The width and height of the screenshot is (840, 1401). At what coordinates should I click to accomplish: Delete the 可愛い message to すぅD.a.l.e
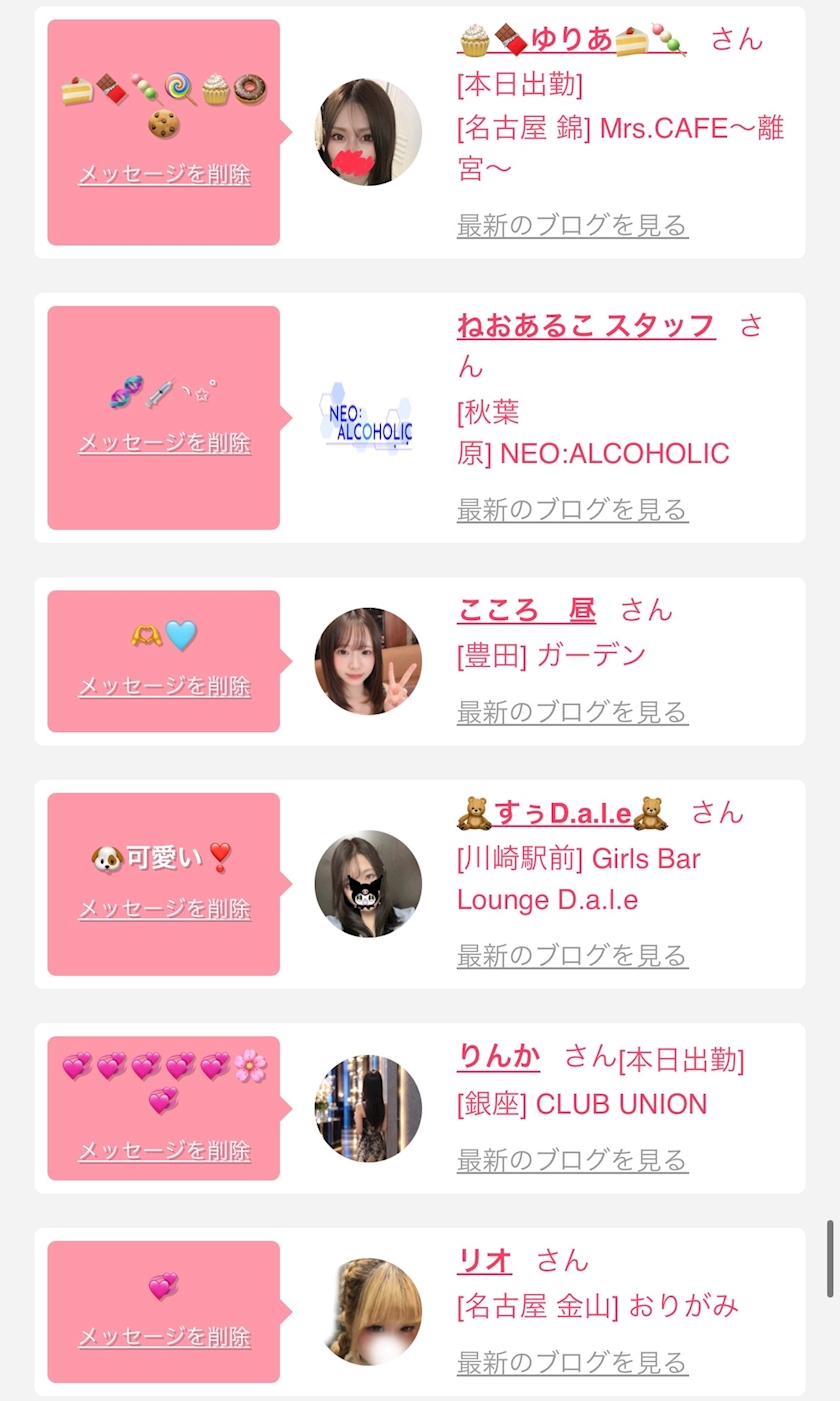164,908
